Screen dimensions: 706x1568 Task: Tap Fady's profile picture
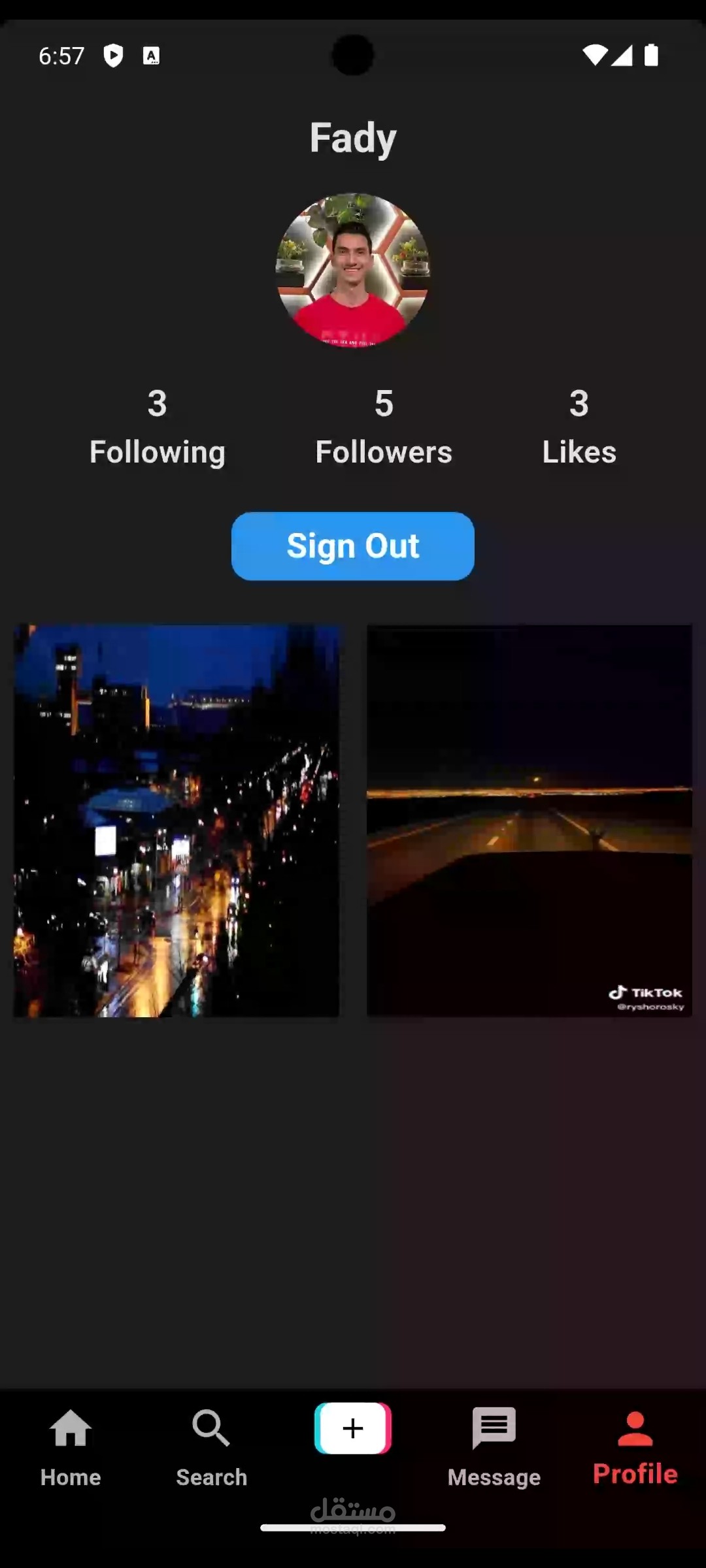point(353,270)
